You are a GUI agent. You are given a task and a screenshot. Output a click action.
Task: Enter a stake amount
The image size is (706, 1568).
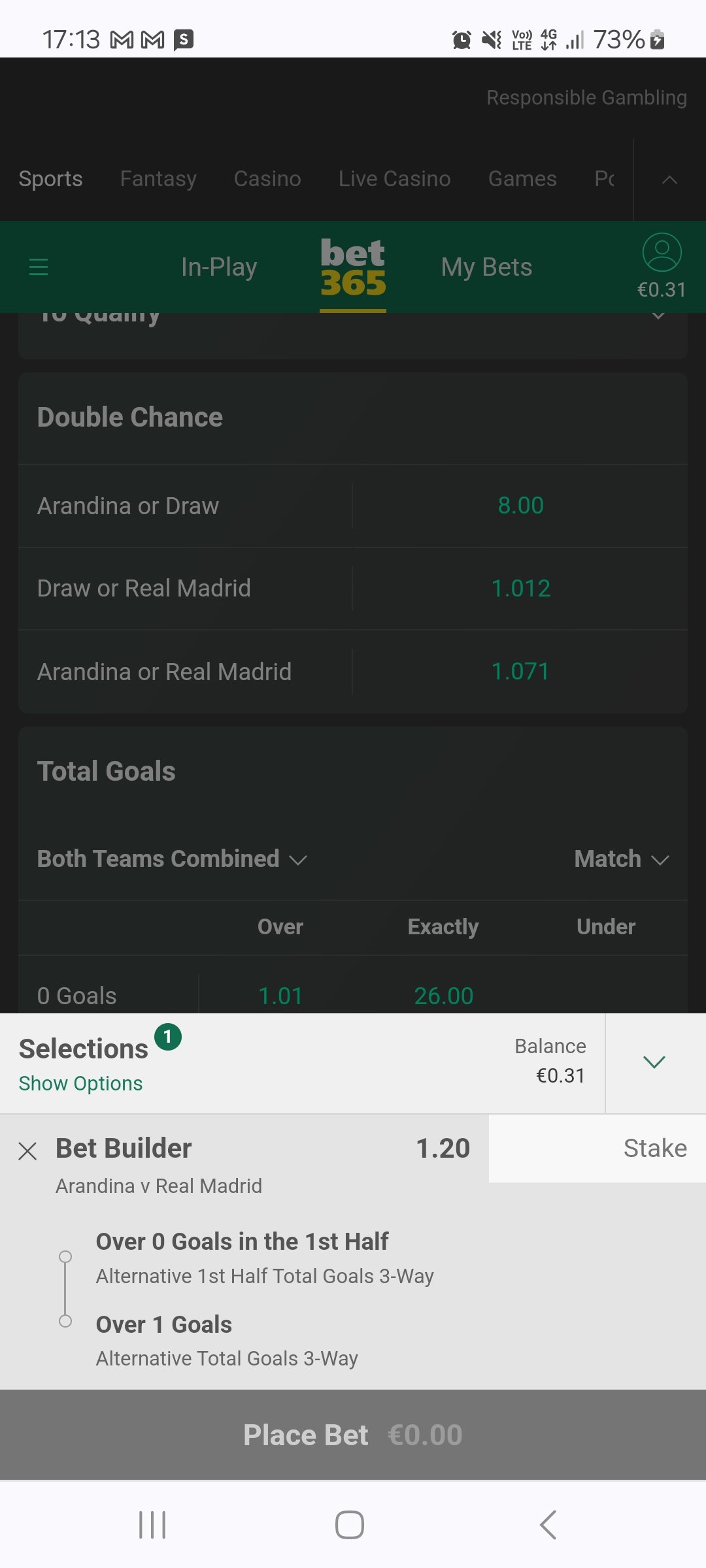(x=596, y=1149)
